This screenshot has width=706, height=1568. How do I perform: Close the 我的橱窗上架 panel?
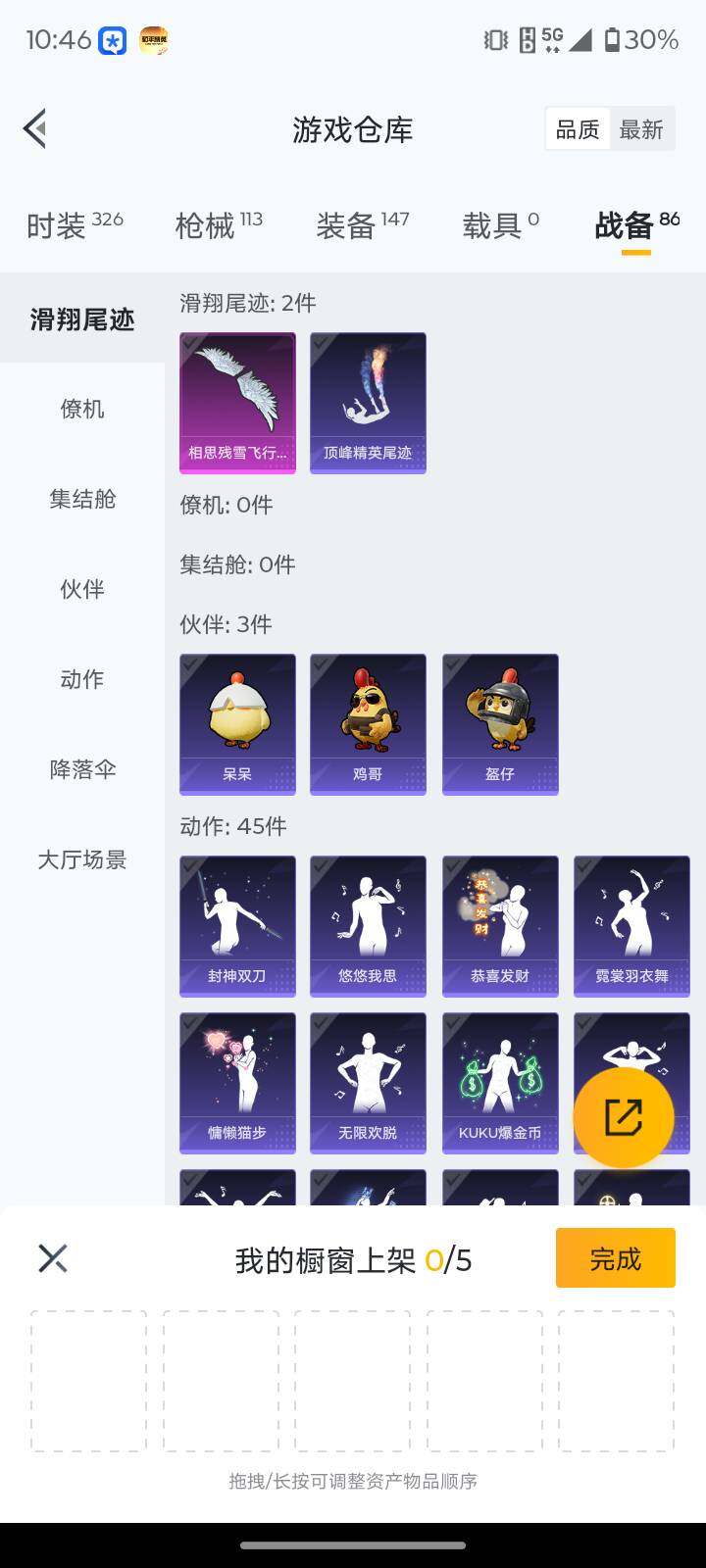pos(52,1257)
